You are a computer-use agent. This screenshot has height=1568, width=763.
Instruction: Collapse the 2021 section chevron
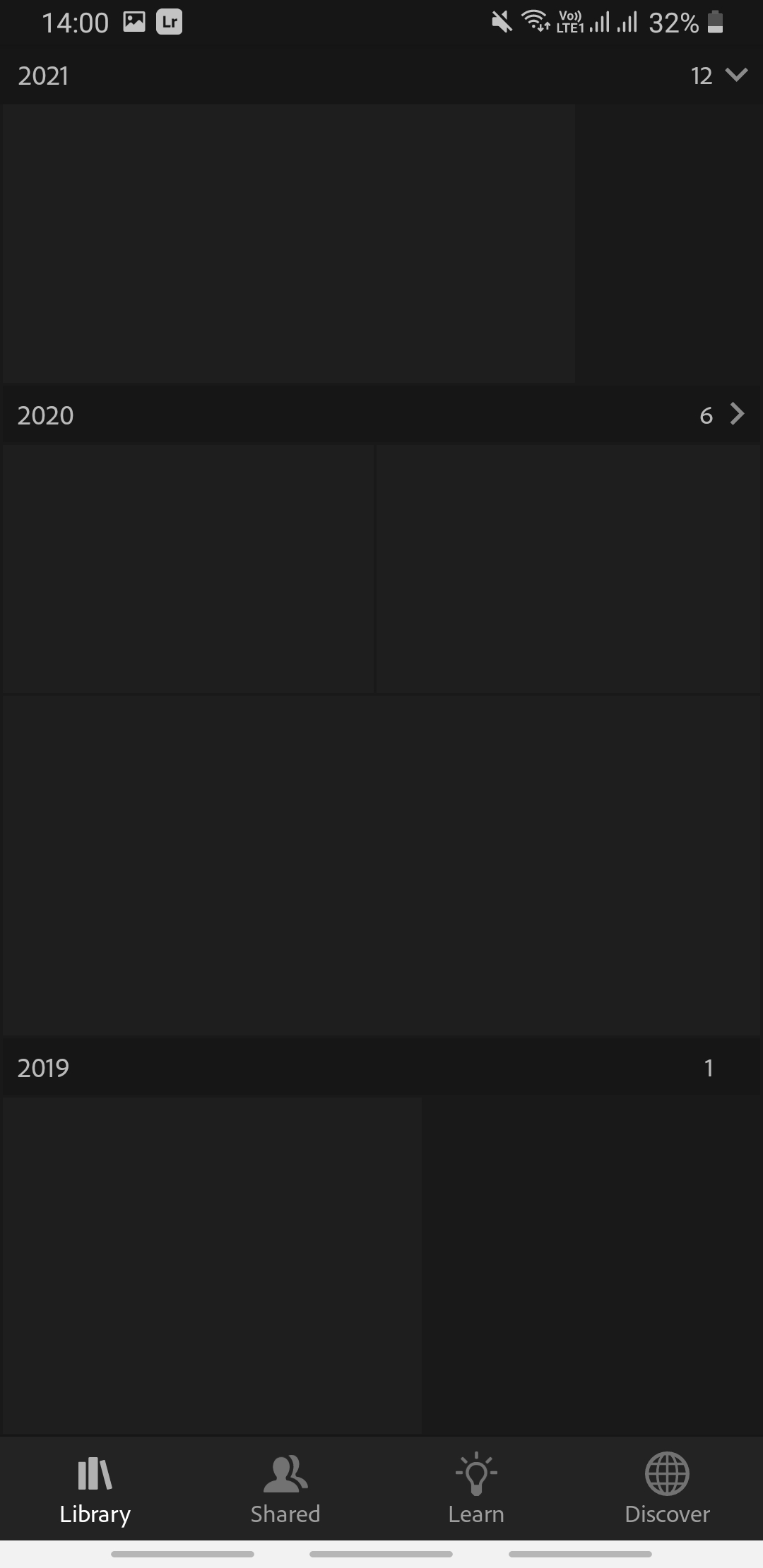pos(736,75)
